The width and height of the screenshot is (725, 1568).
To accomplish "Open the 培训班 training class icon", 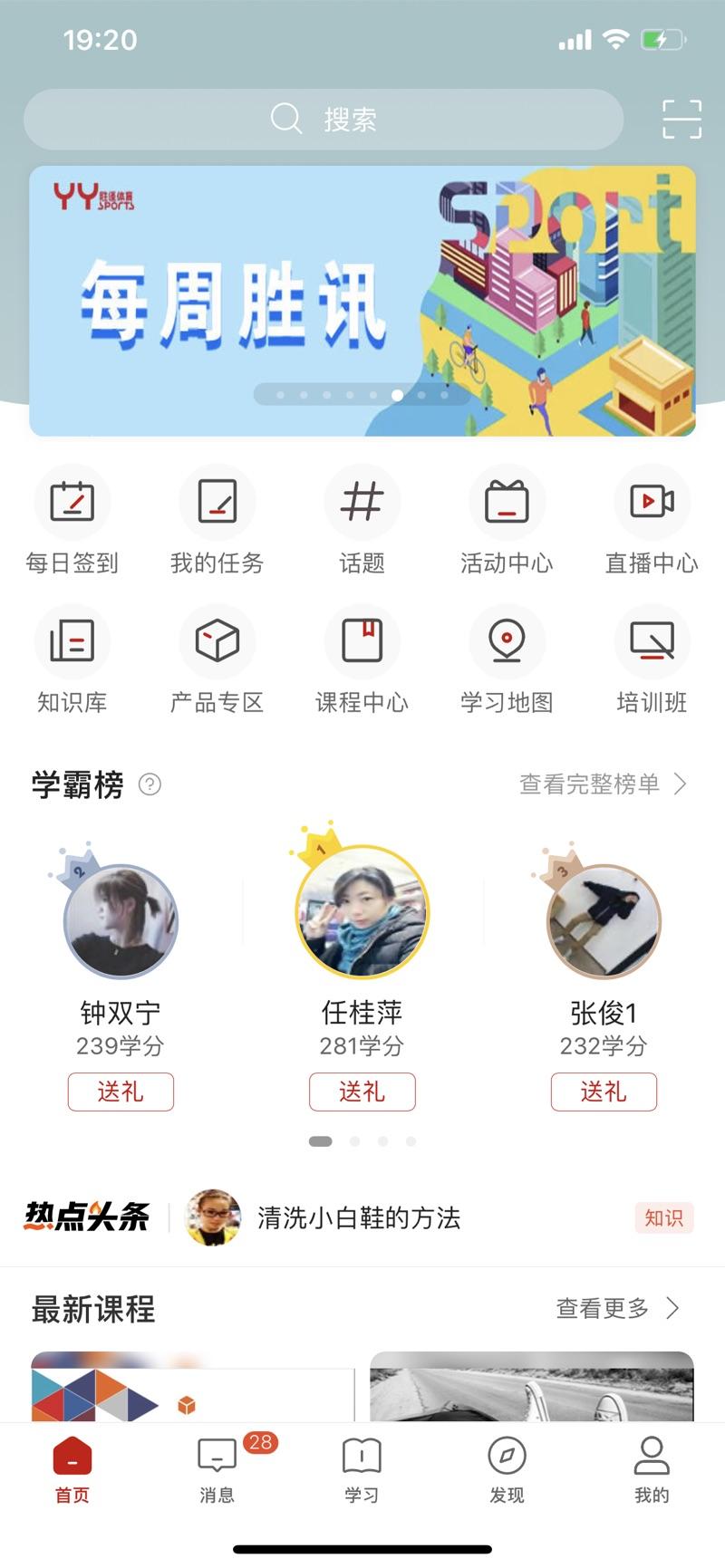I will point(652,641).
